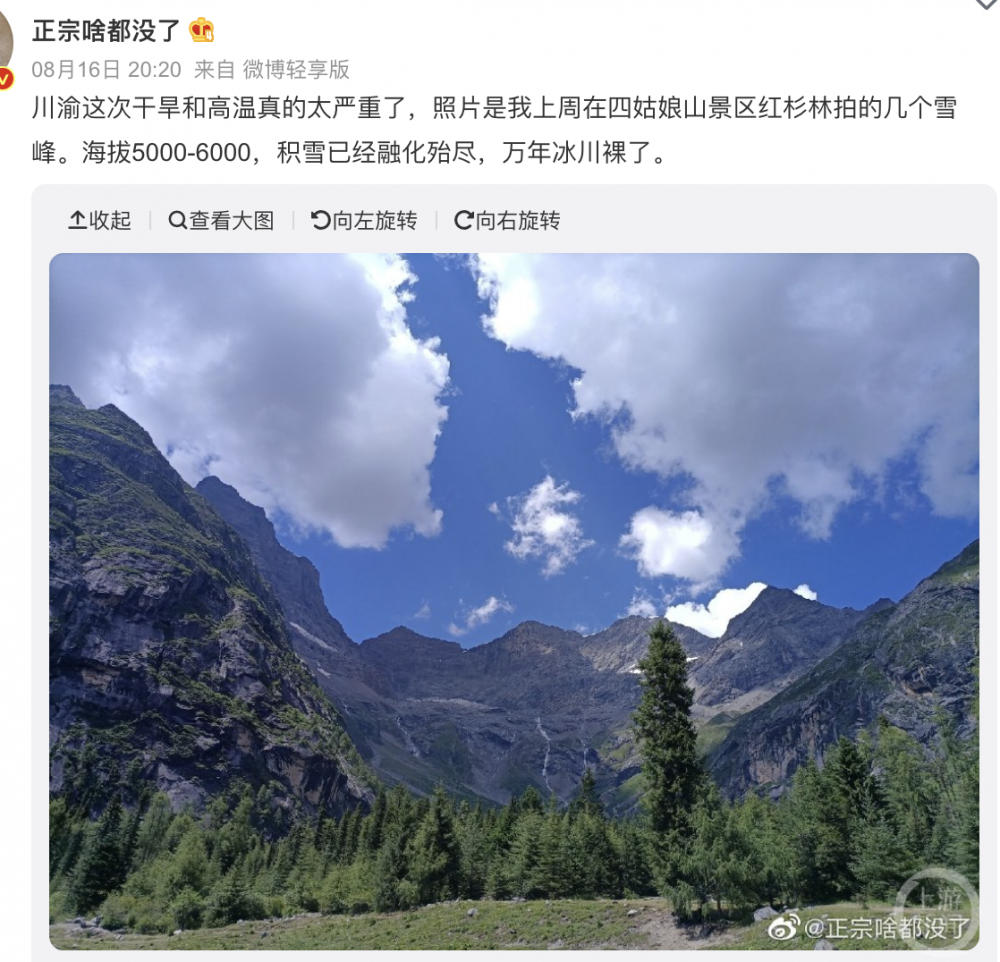Rotate the image left with 向左旋转
Viewport: 1000px width, 962px height.
click(364, 221)
